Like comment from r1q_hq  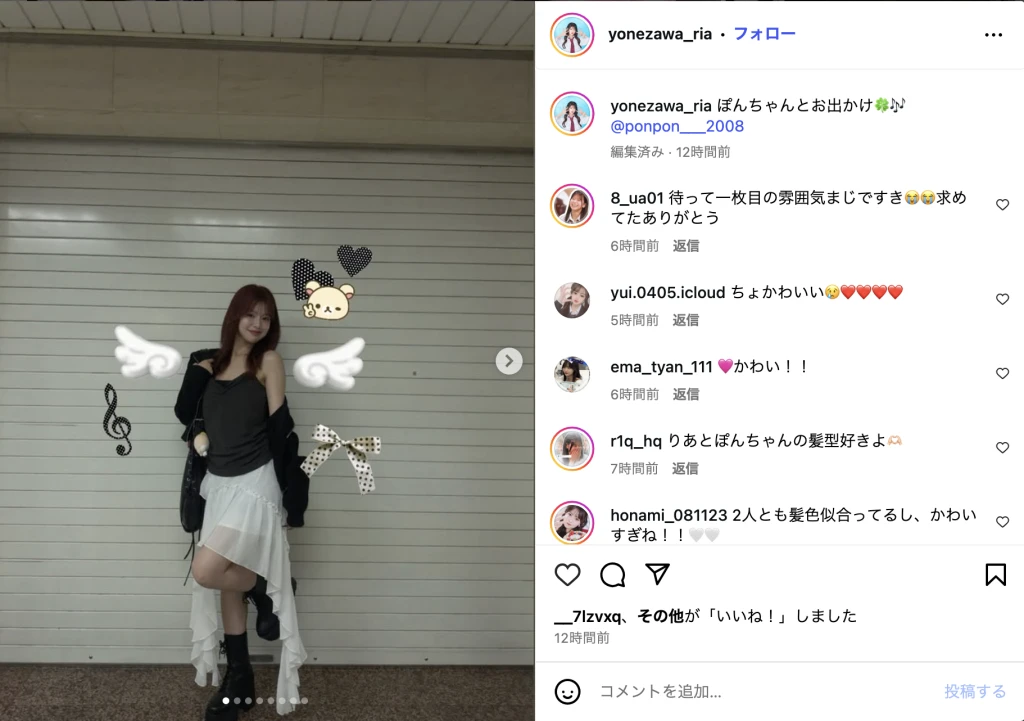point(1002,448)
